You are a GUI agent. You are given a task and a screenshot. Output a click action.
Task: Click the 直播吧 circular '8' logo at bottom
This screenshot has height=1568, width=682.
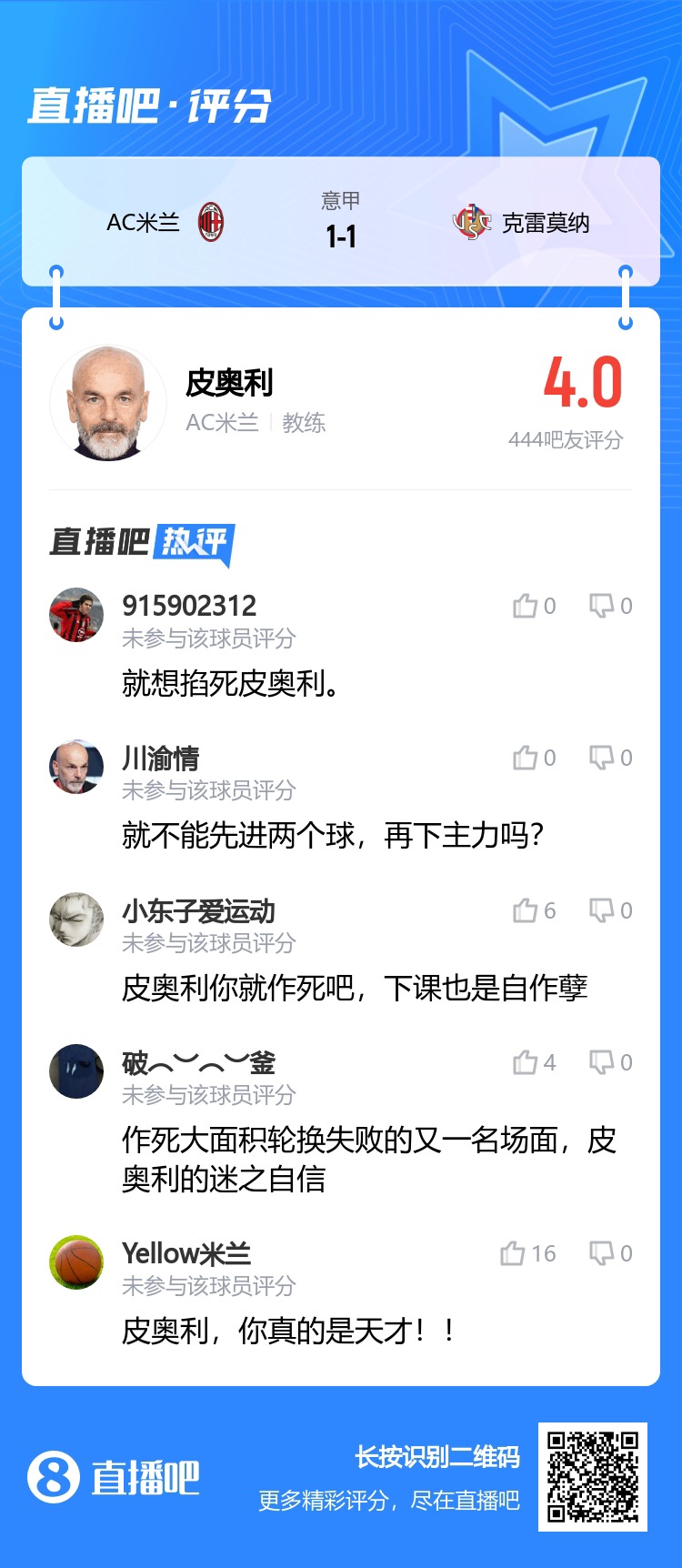(53, 1475)
